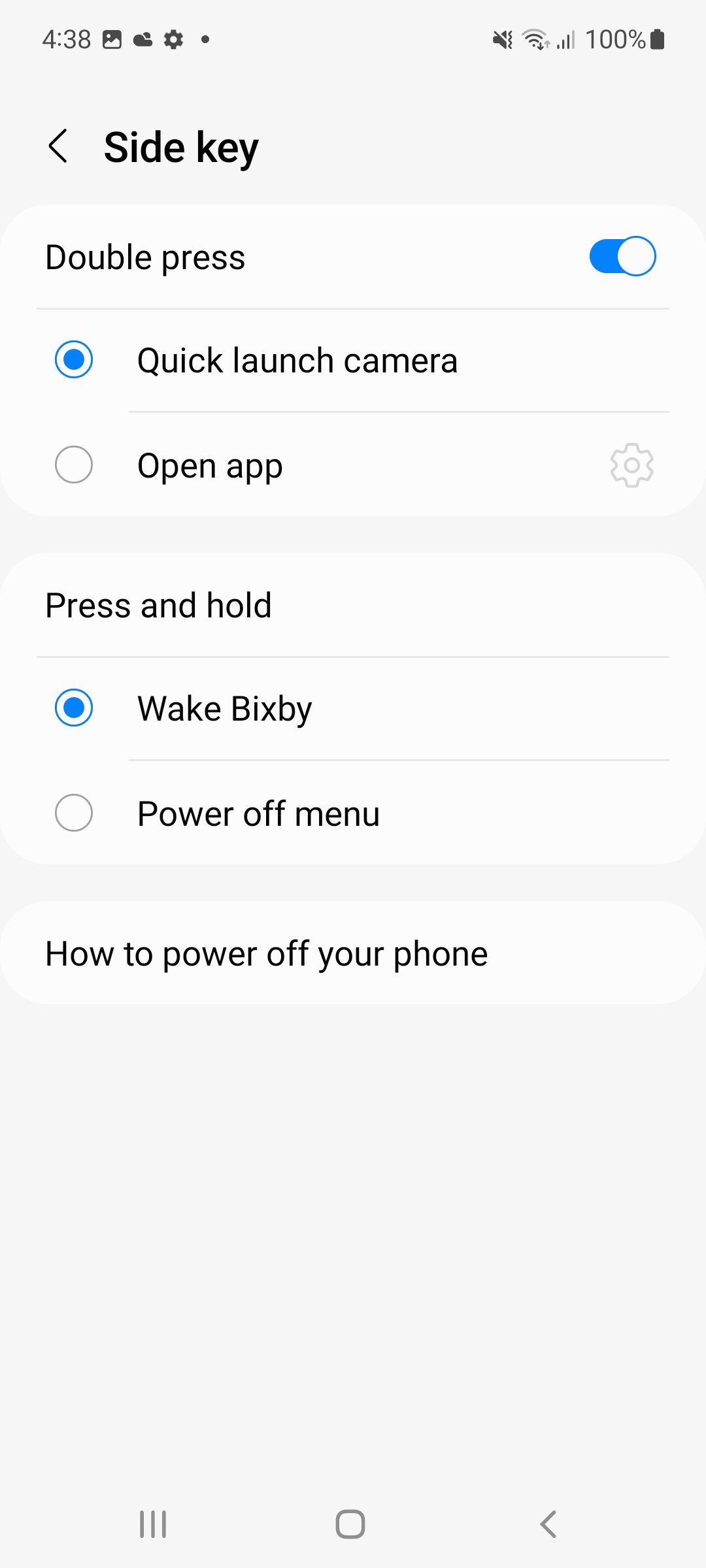Screen dimensions: 706x1568
Task: Open the recent apps view
Action: tap(153, 1524)
